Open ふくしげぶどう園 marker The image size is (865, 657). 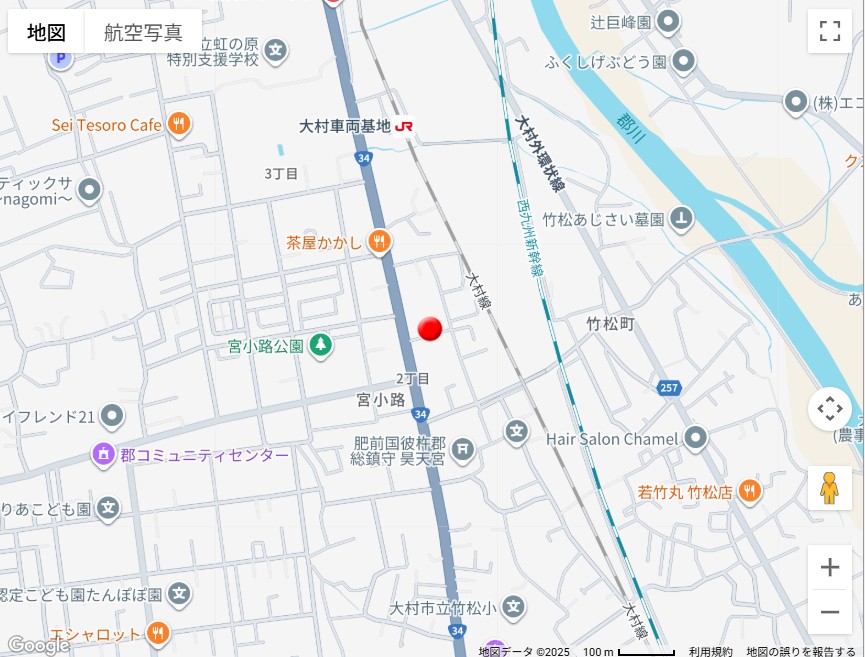pyautogui.click(x=684, y=62)
